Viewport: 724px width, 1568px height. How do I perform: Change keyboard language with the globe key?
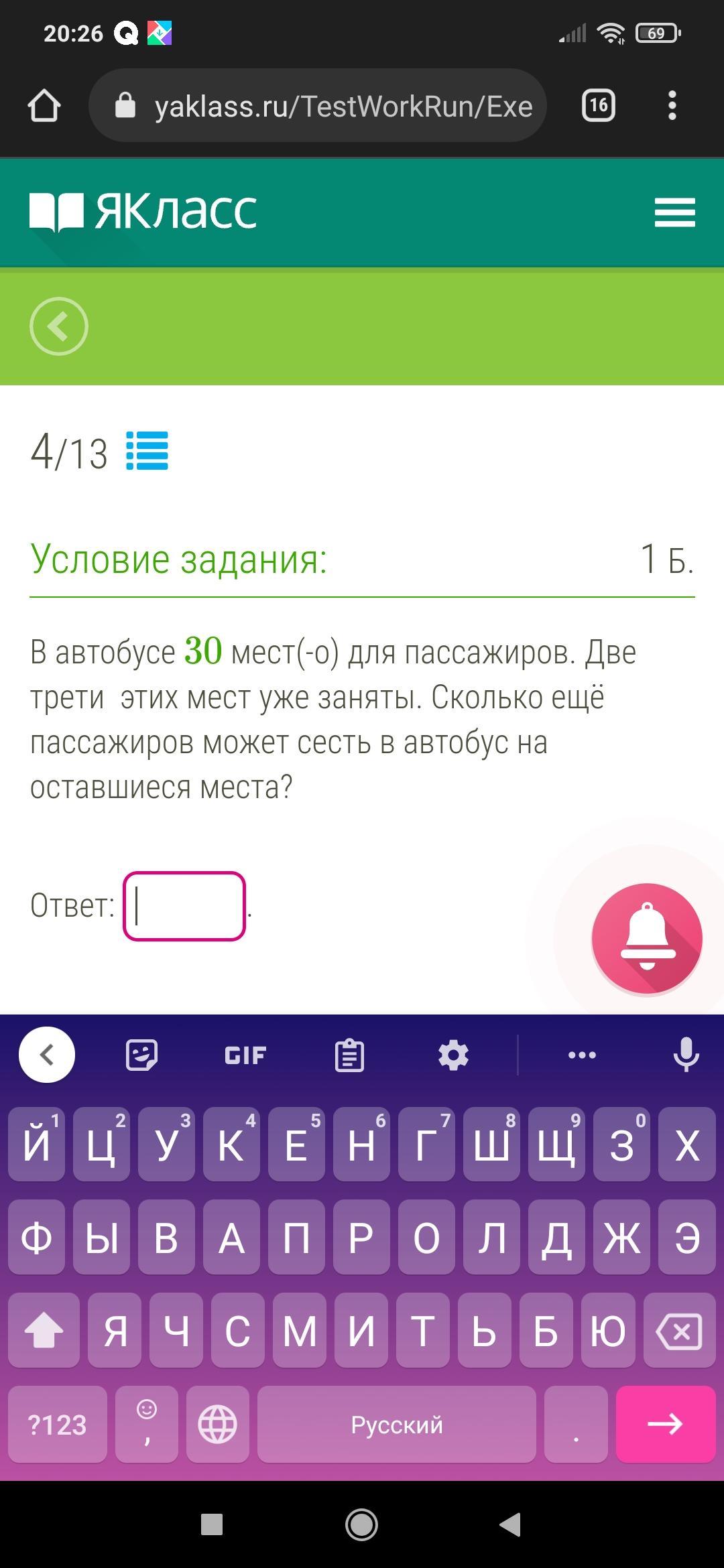[218, 1425]
